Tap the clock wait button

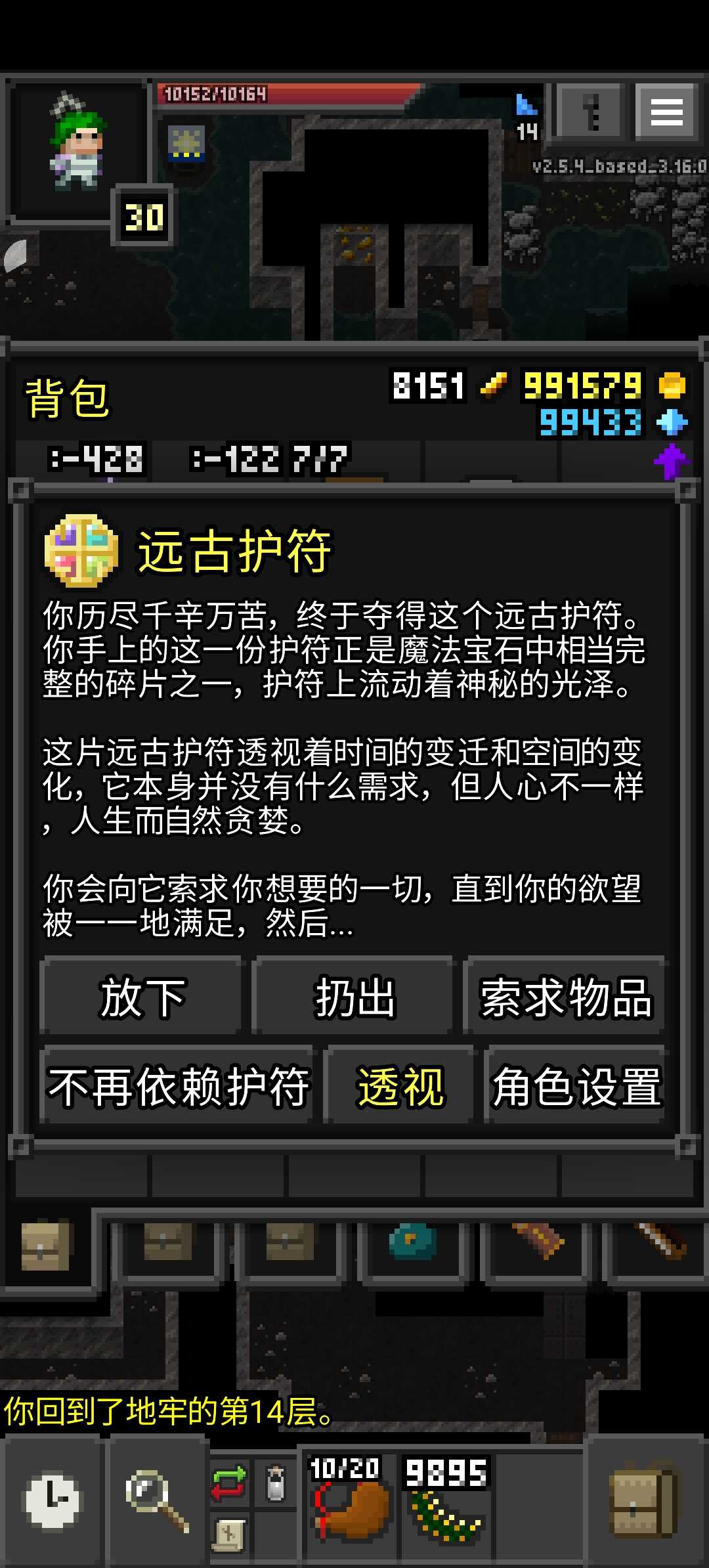point(52,1500)
